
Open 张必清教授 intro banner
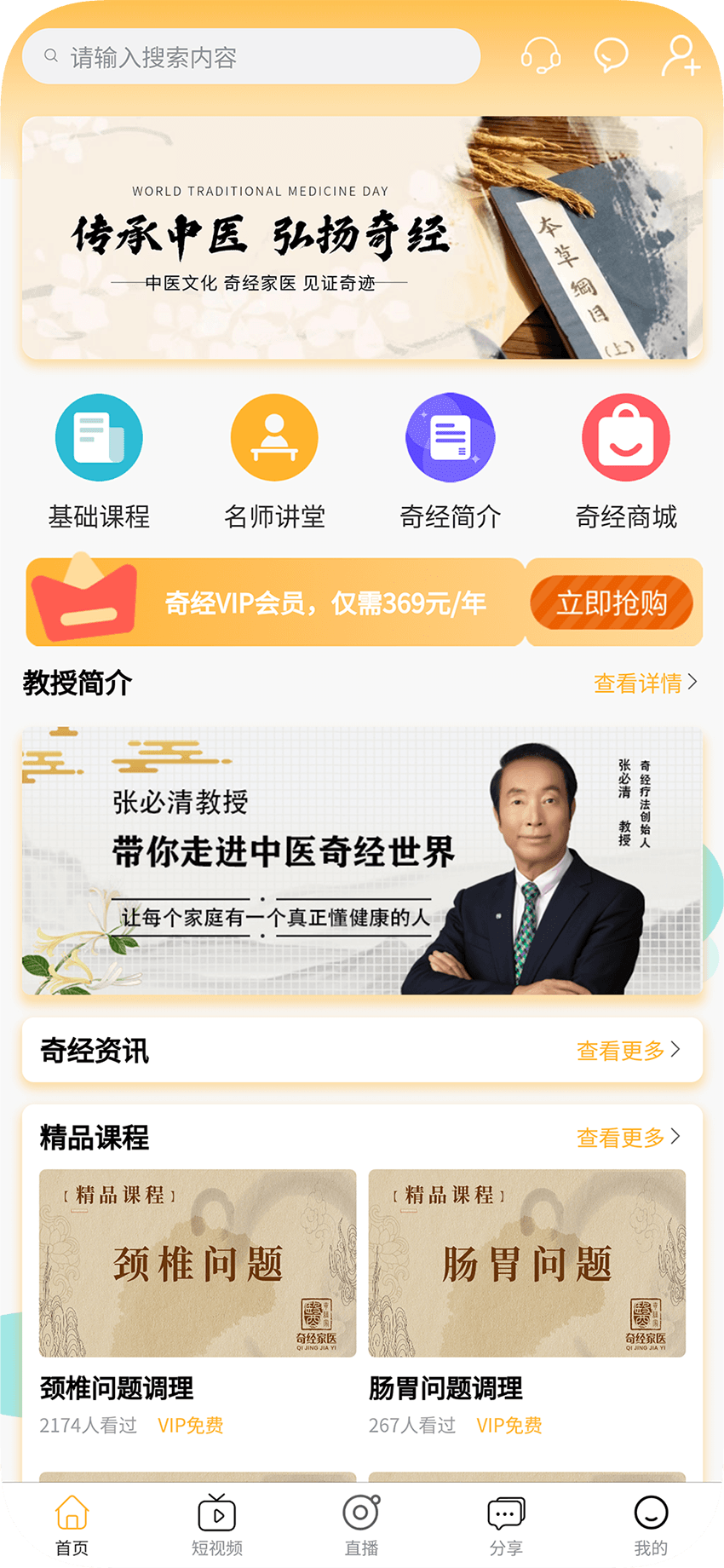click(362, 861)
